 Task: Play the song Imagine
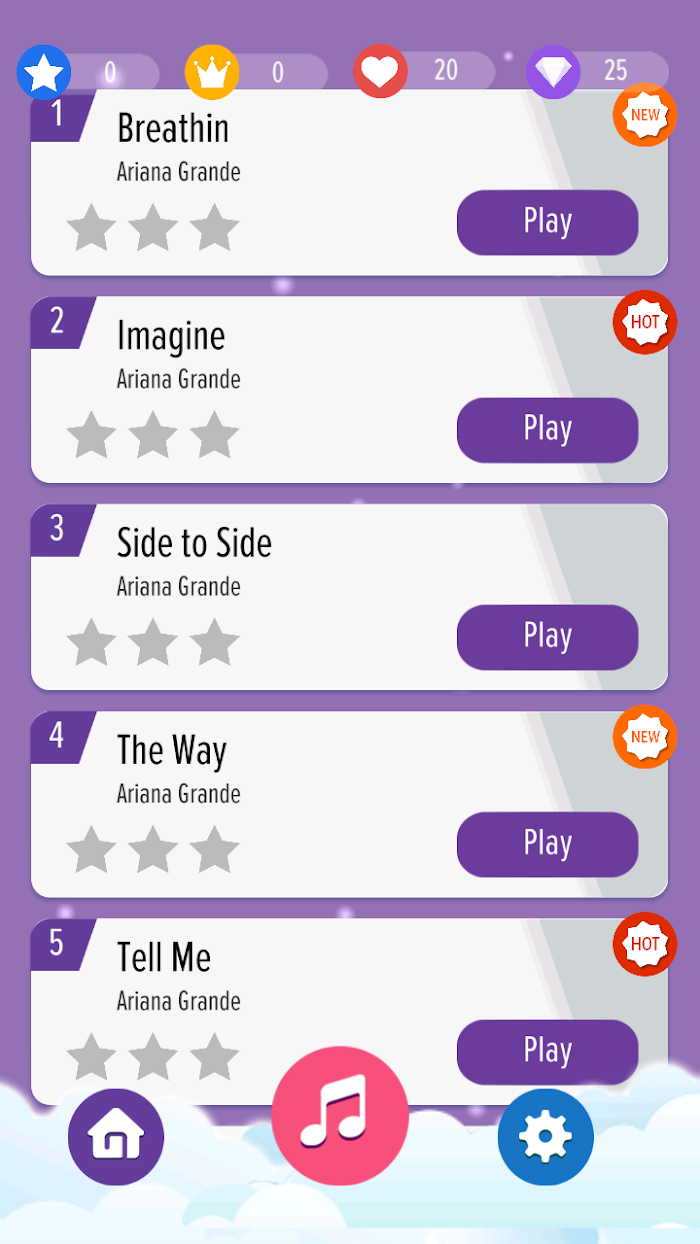tap(547, 429)
